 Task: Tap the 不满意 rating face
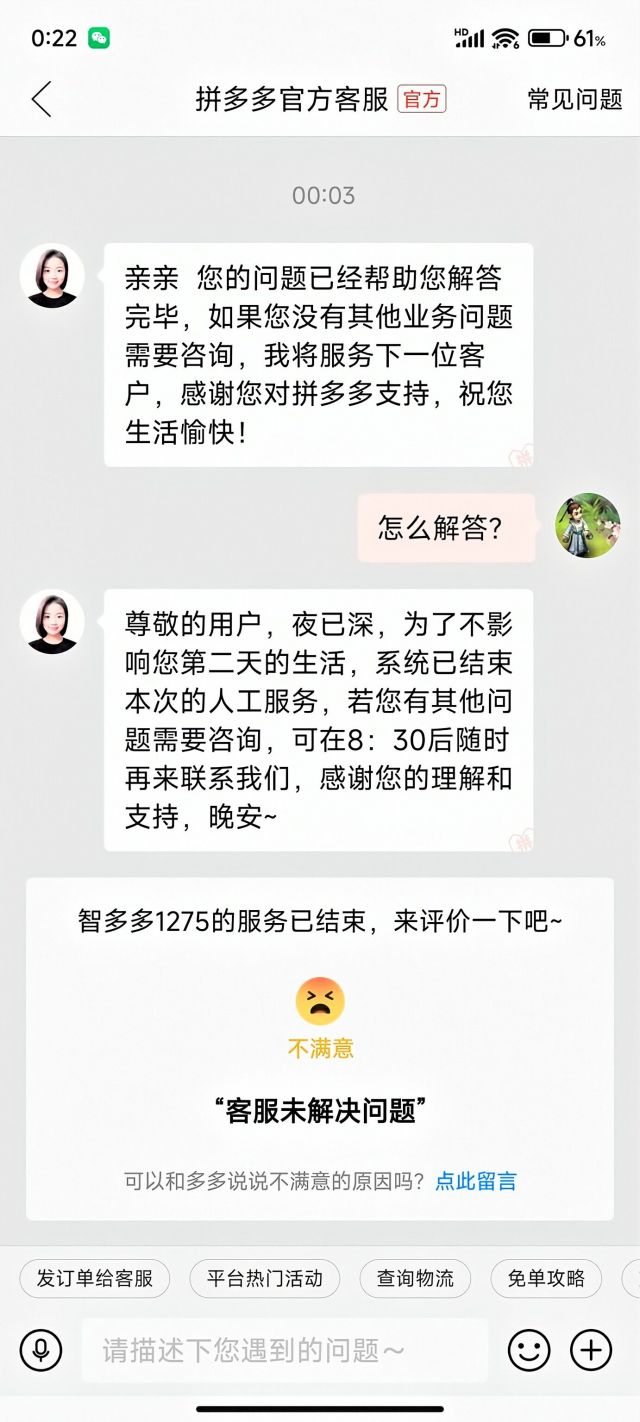320,1001
